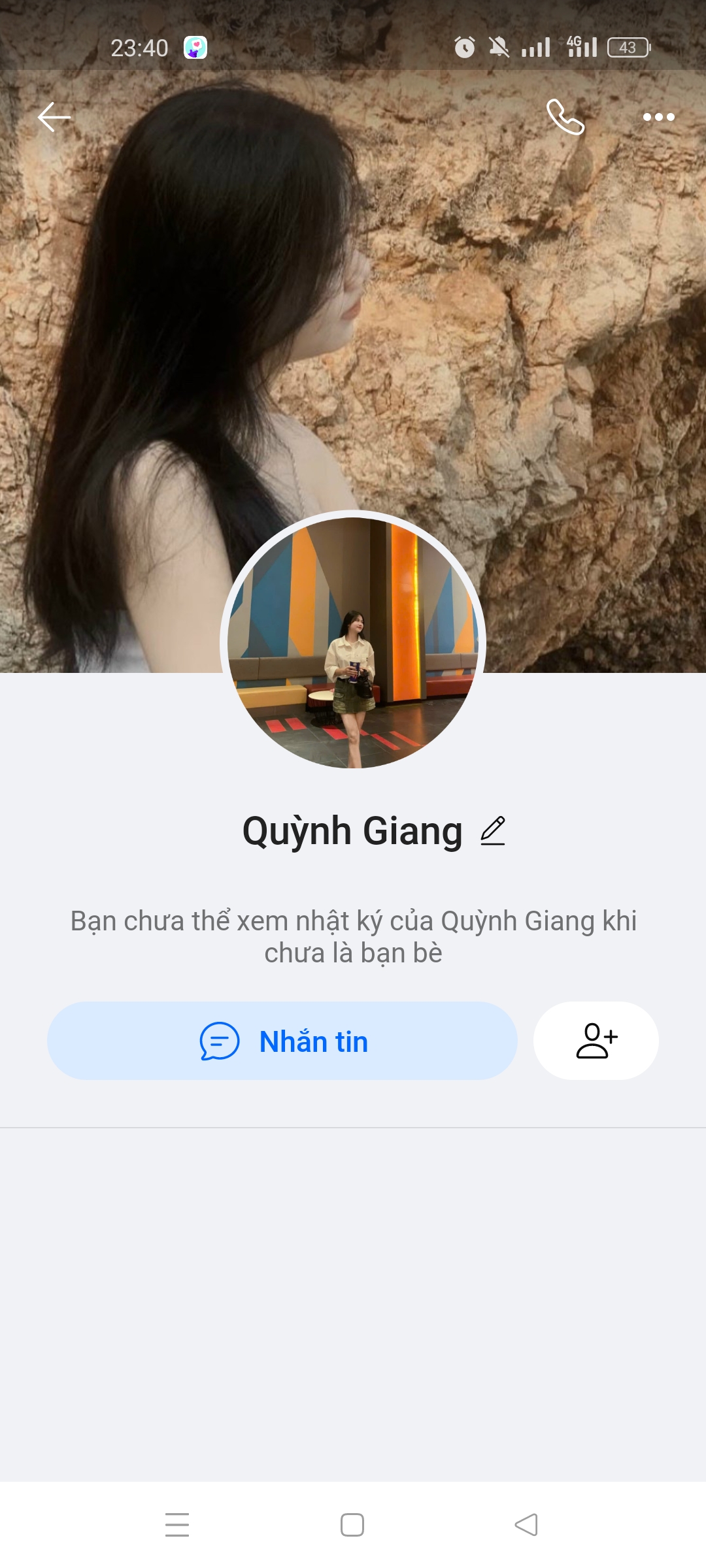Call Quỳnh Giang with the phone icon
The width and height of the screenshot is (706, 1568).
coord(565,118)
